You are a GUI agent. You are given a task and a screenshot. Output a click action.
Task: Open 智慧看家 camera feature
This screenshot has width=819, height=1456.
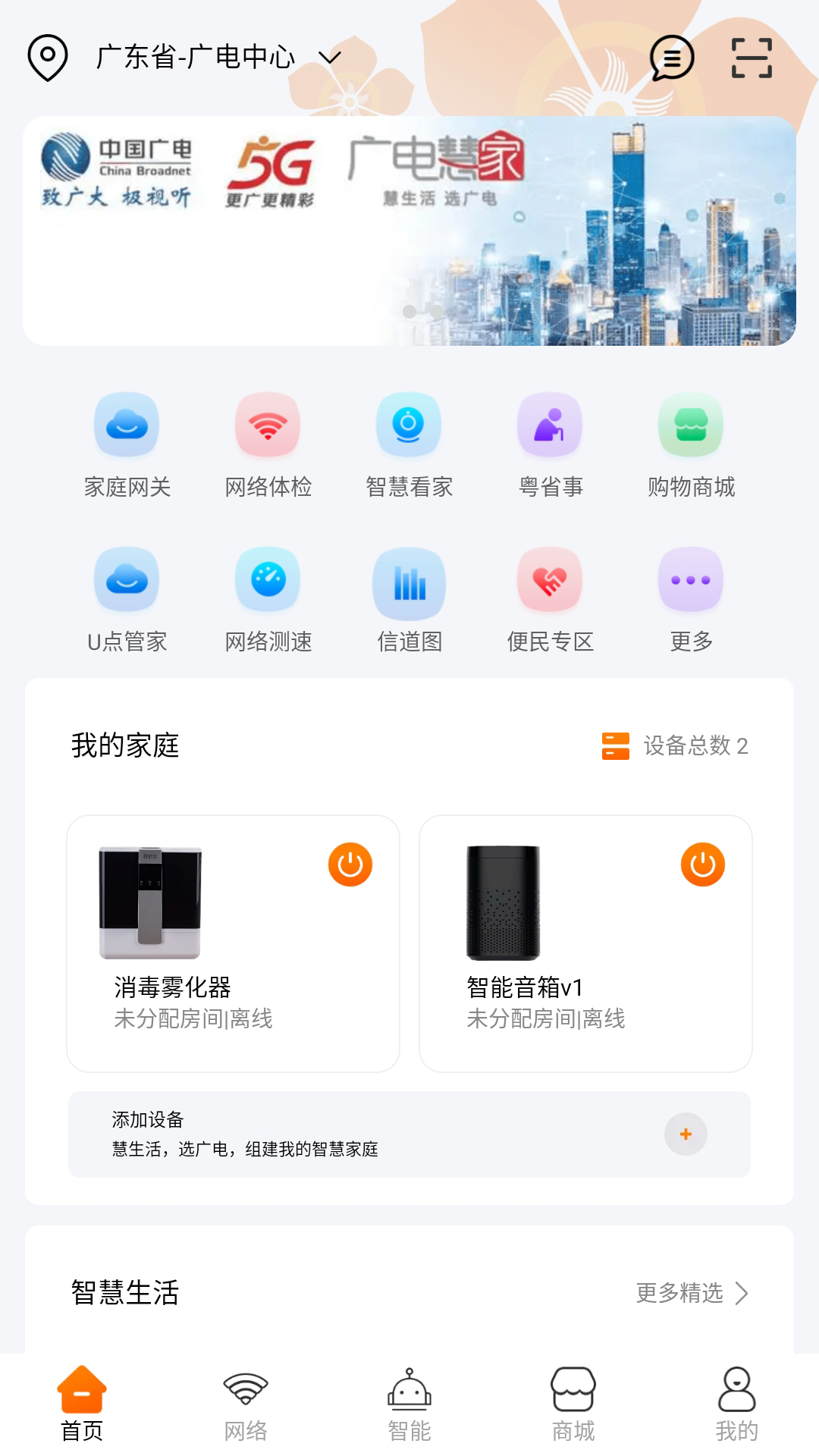(x=409, y=444)
